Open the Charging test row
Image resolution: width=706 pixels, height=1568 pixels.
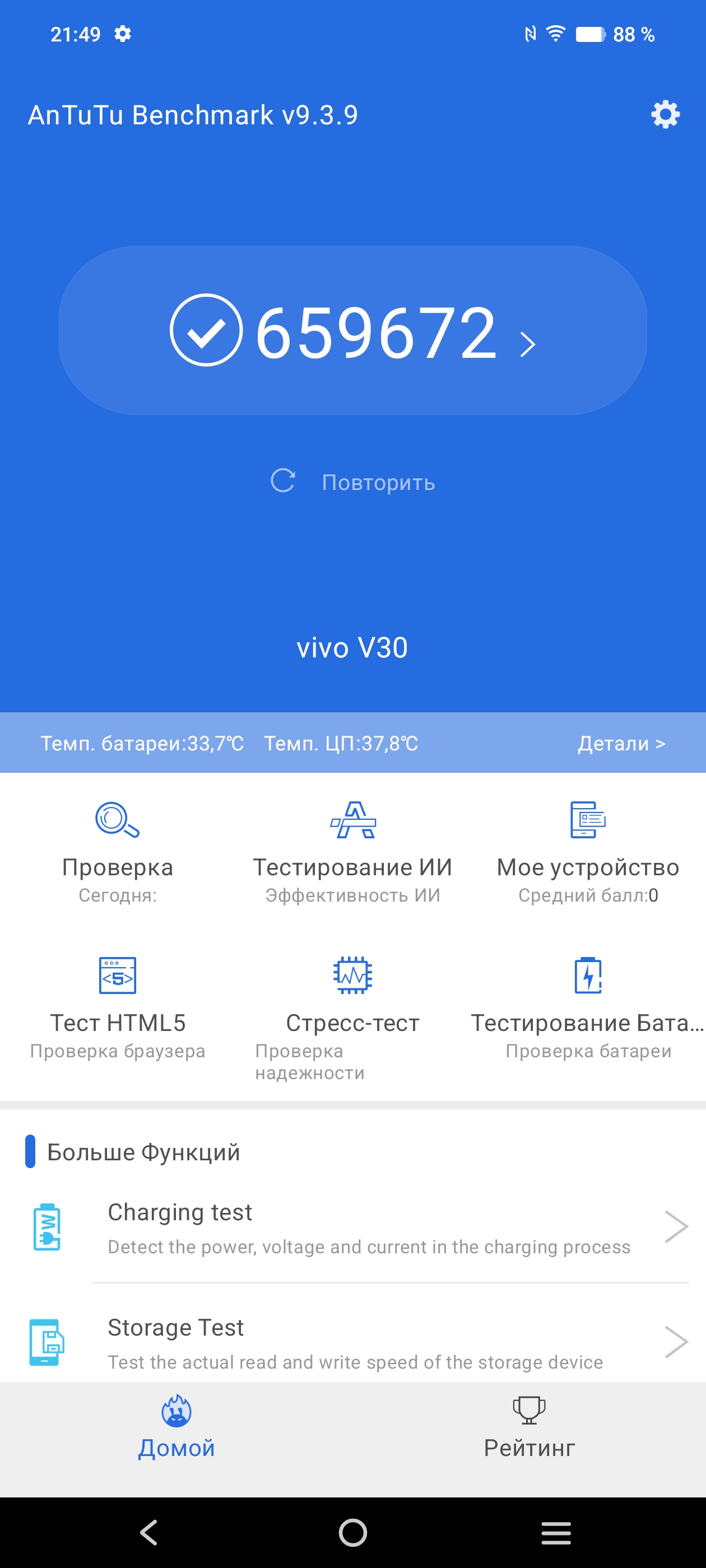365,1228
